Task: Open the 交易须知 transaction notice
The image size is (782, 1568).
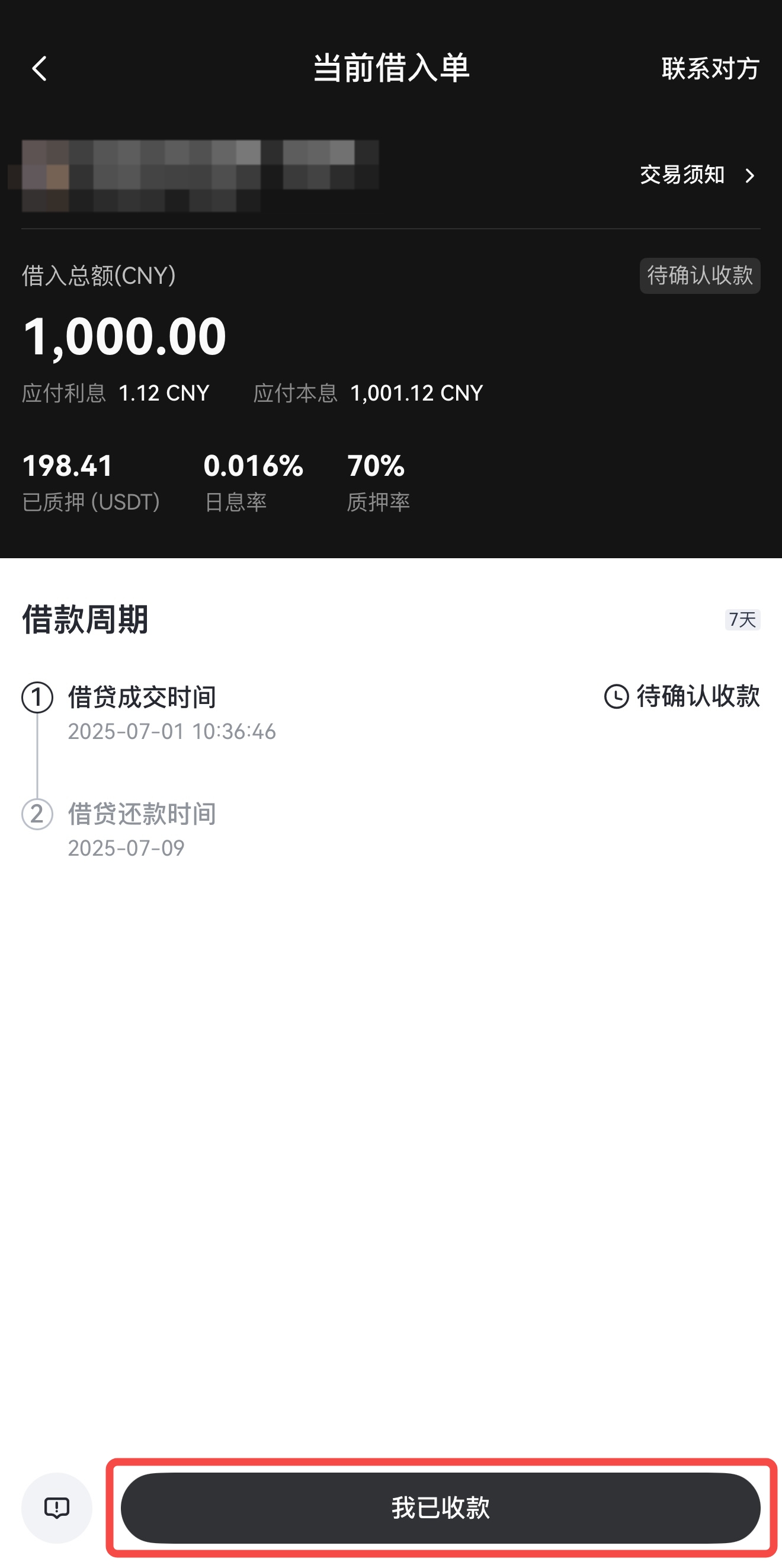Action: click(x=683, y=175)
